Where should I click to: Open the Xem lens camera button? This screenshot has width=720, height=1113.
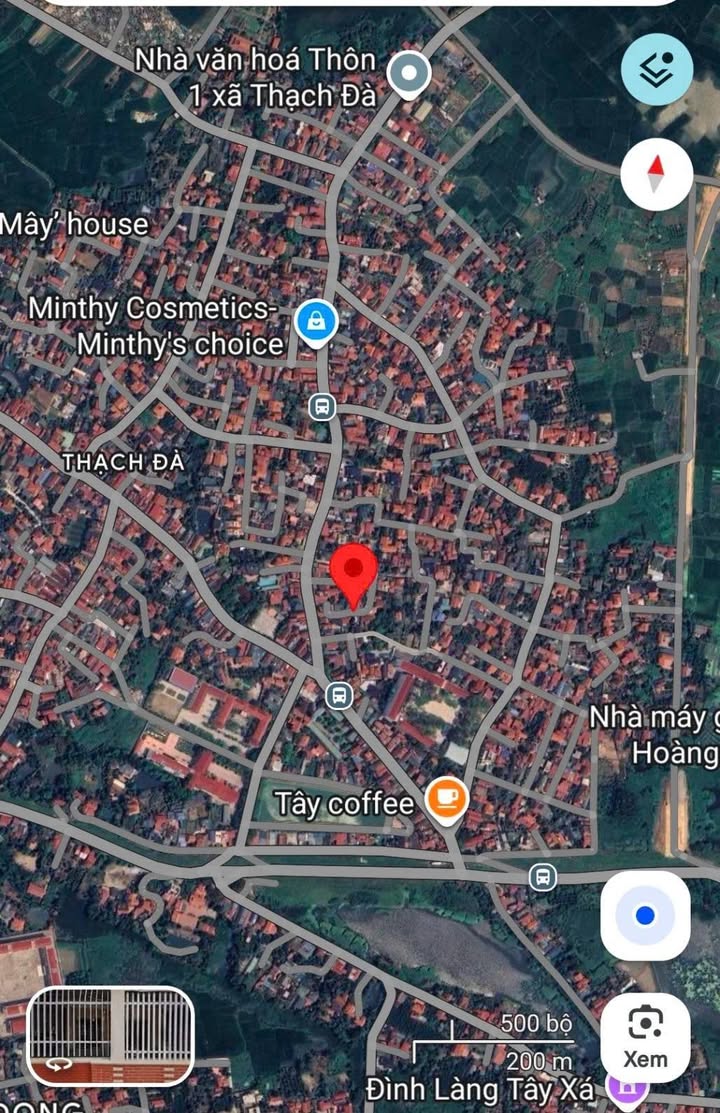(x=645, y=1037)
